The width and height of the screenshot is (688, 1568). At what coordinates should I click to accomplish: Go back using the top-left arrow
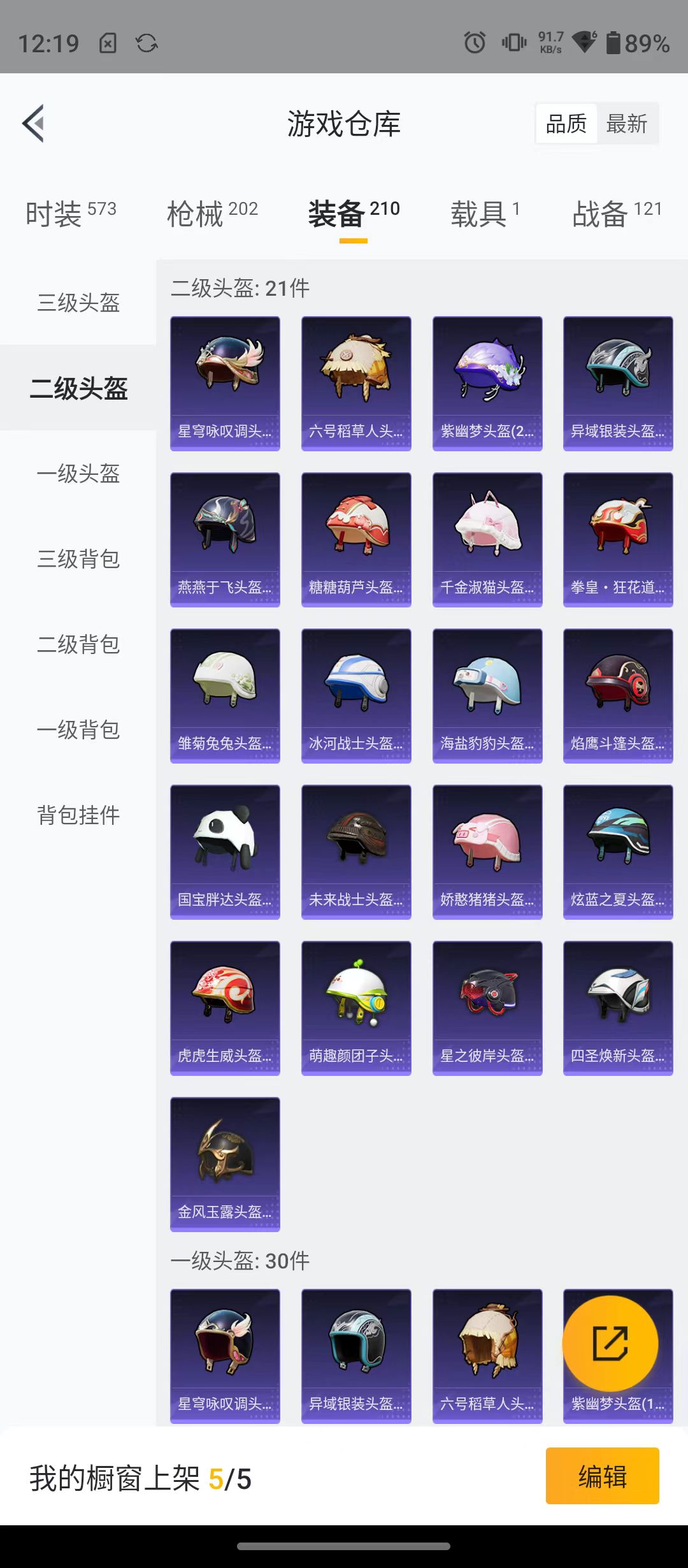tap(34, 123)
